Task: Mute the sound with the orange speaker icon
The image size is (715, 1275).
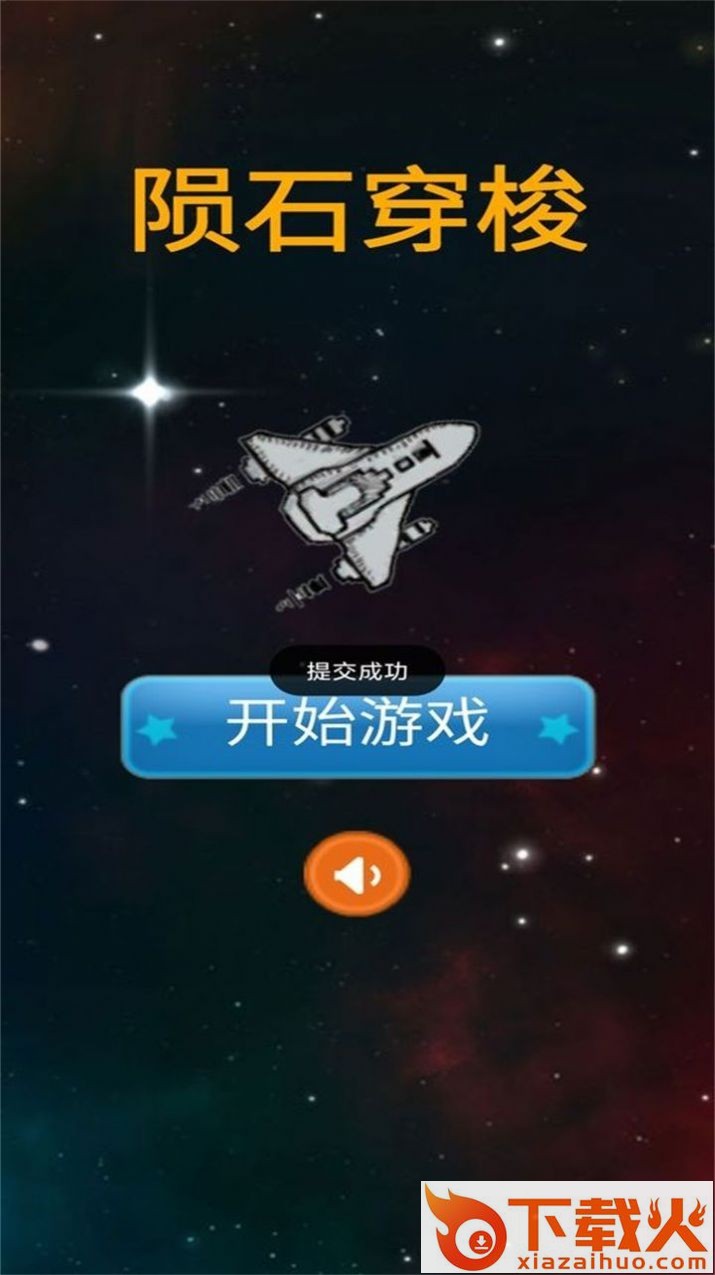Action: [357, 874]
